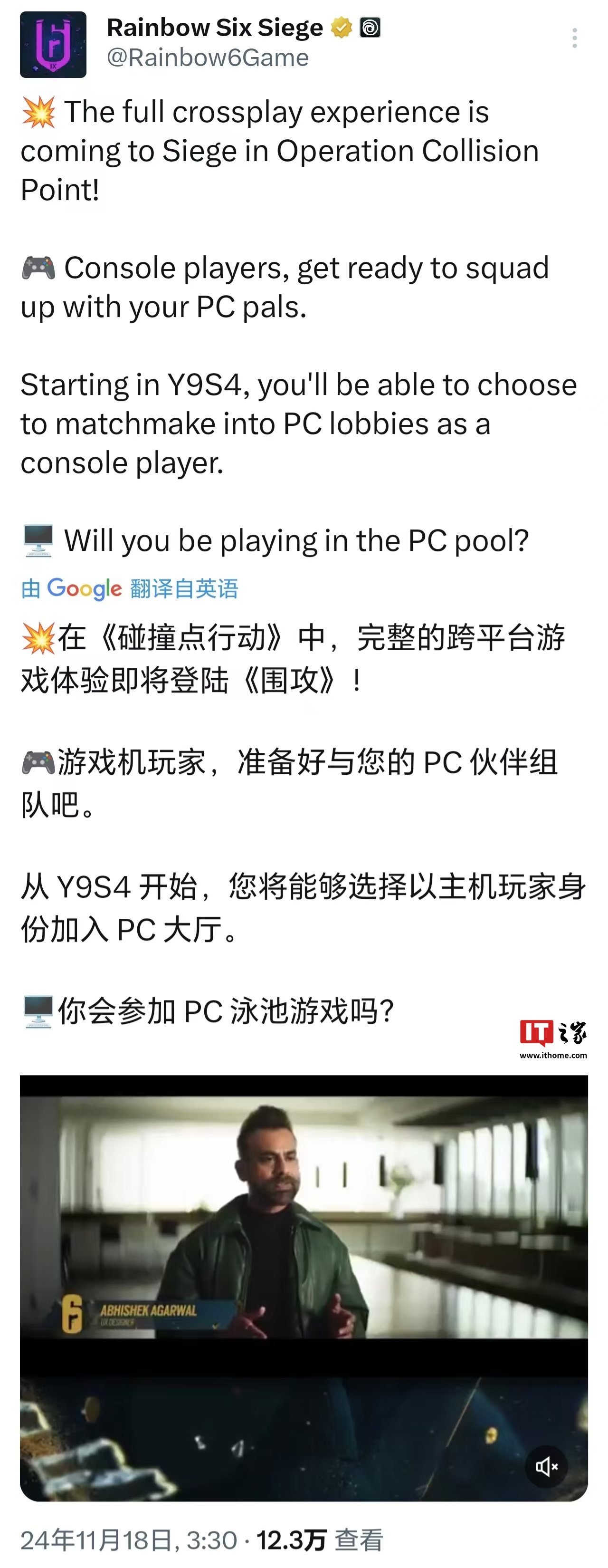The image size is (608, 1568).
Task: Open the tweet's overflow menu
Action: coord(574,38)
